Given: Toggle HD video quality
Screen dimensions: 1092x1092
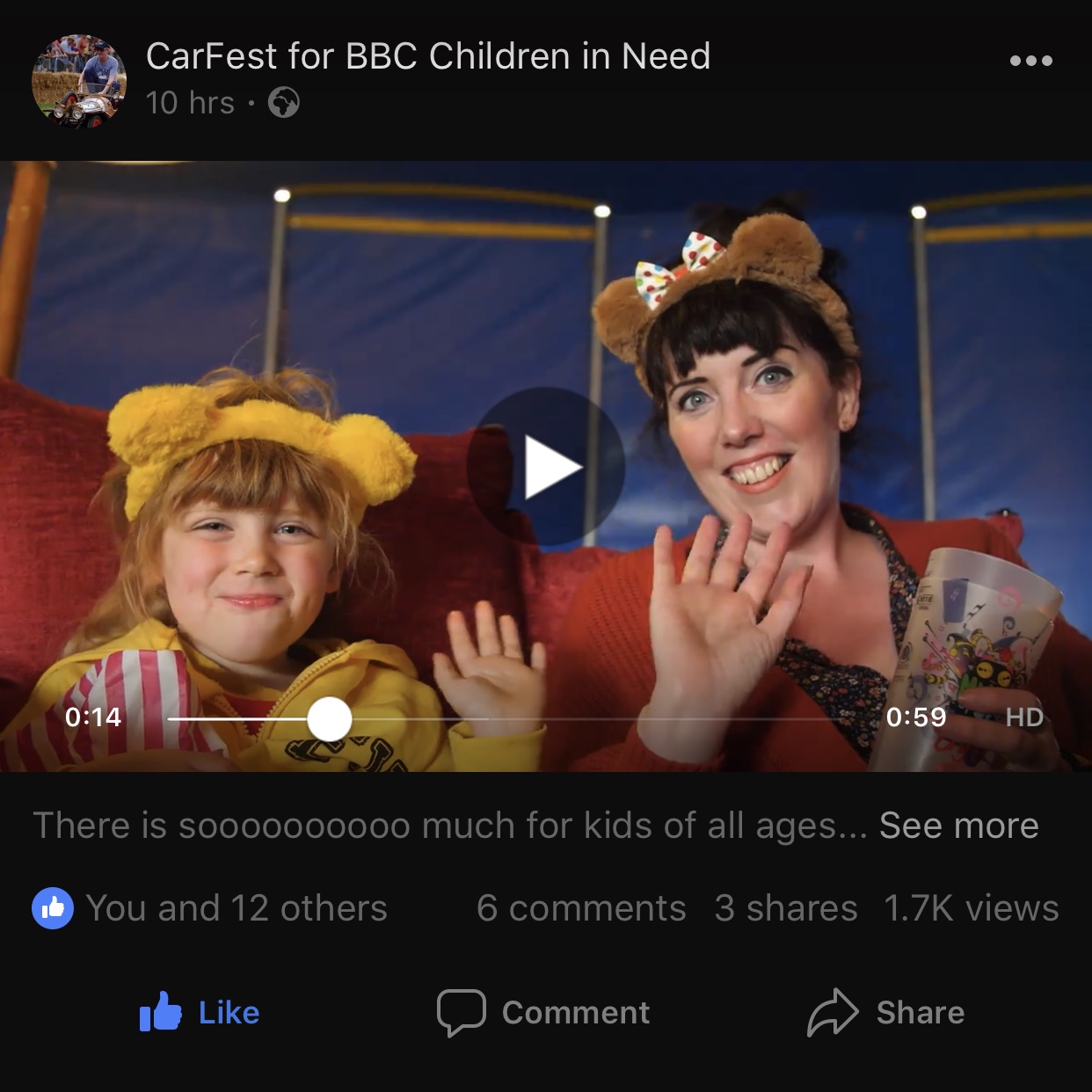Looking at the screenshot, I should (x=1024, y=717).
